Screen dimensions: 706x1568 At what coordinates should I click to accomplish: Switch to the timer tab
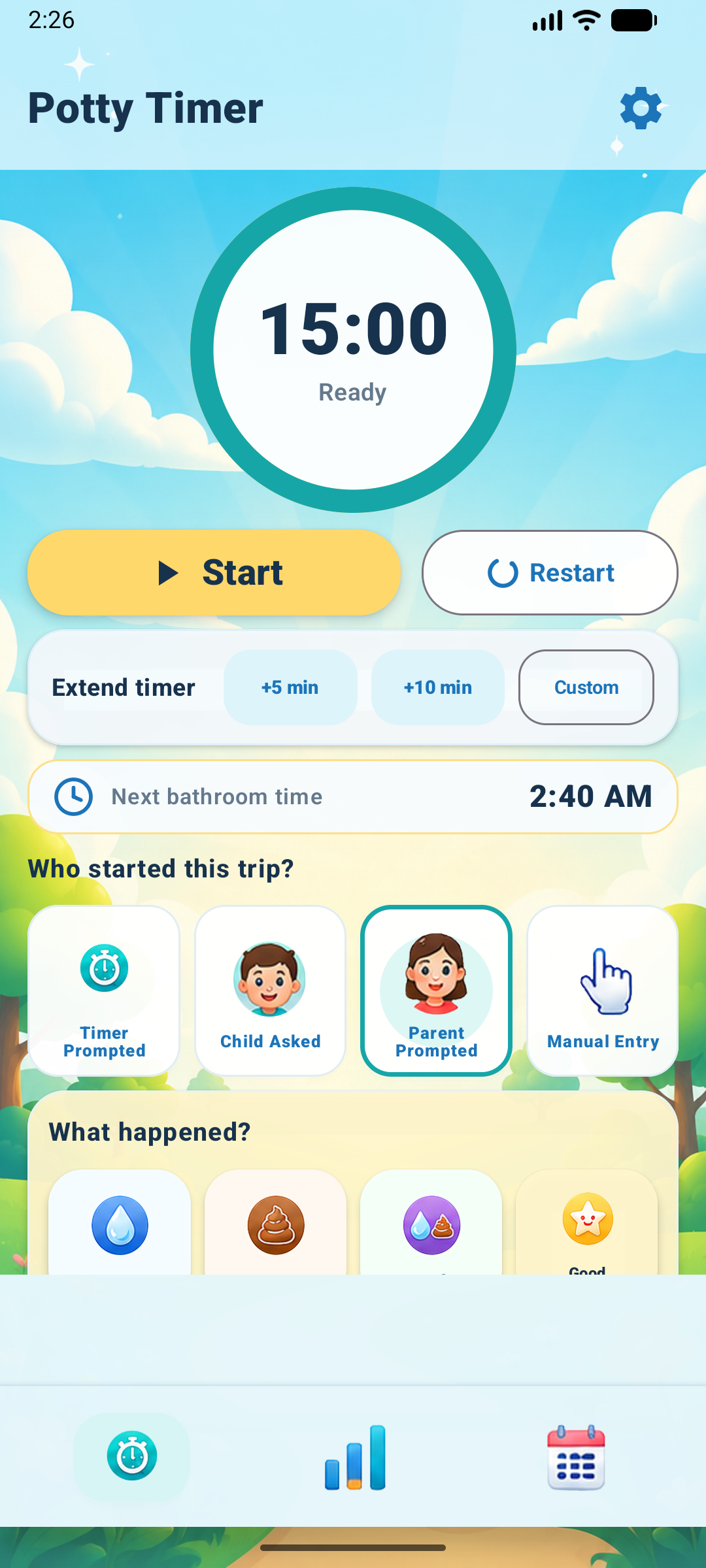(131, 1456)
